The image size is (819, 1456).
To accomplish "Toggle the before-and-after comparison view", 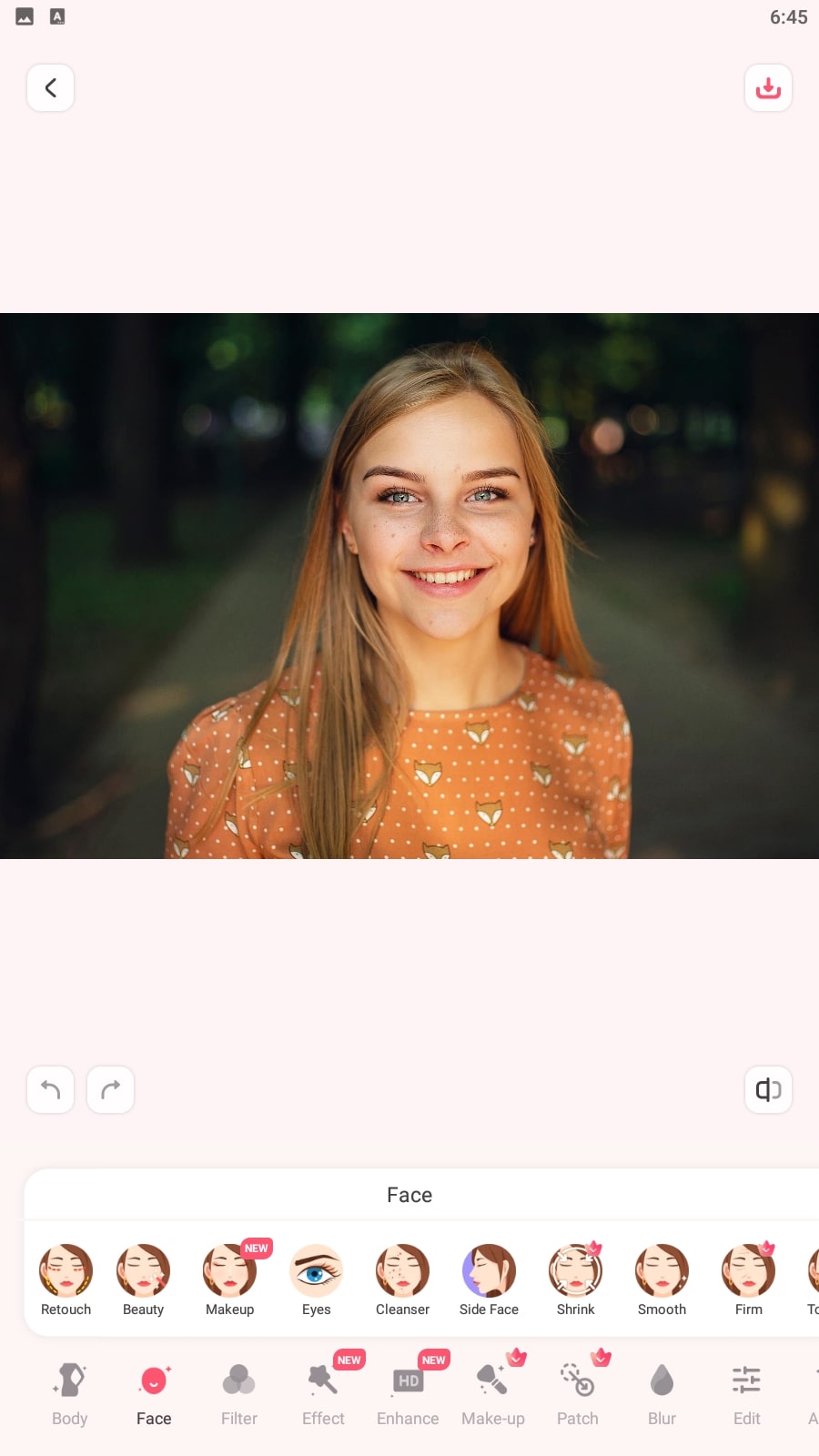I will 768,1089.
